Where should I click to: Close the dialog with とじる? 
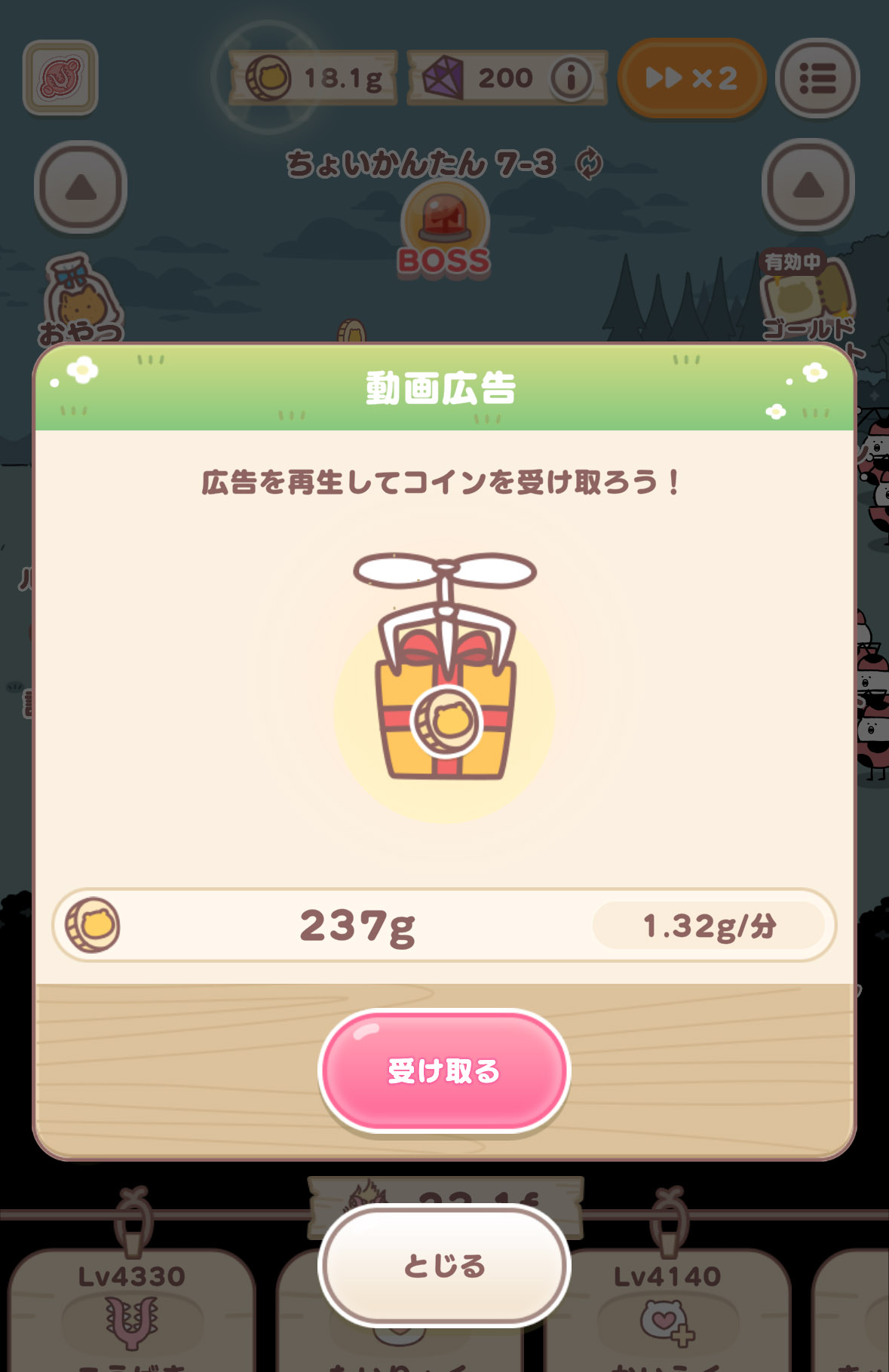click(x=443, y=1265)
